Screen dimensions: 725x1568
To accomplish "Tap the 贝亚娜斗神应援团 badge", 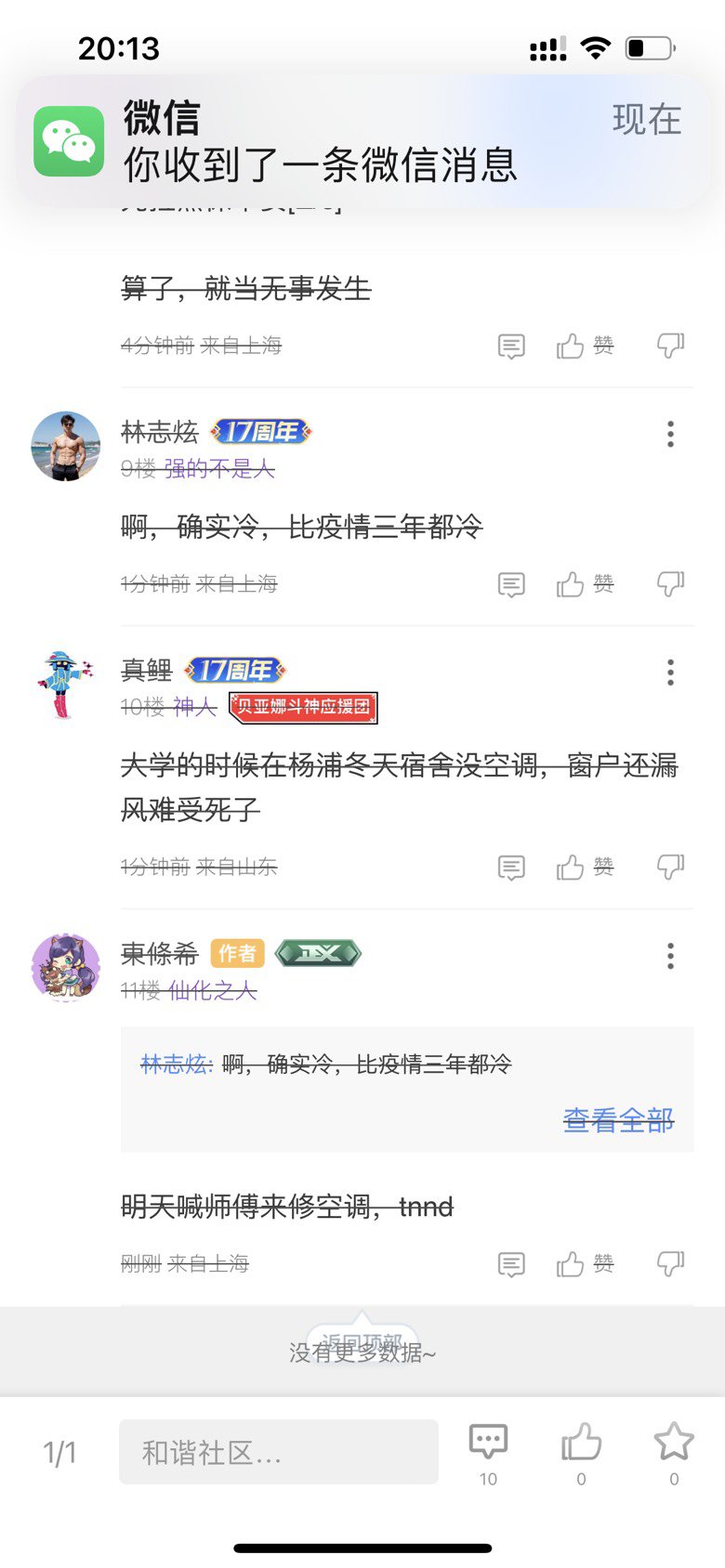I will 304,708.
